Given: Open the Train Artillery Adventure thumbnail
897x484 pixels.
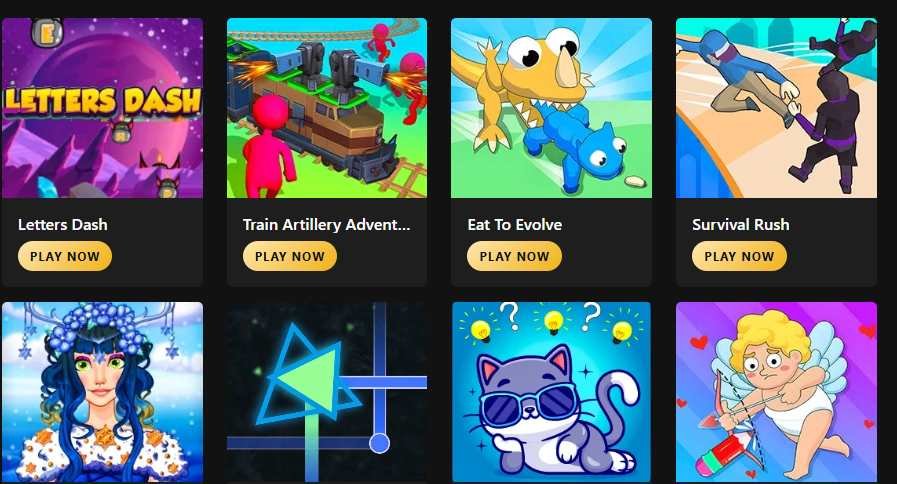Looking at the screenshot, I should click(x=327, y=108).
